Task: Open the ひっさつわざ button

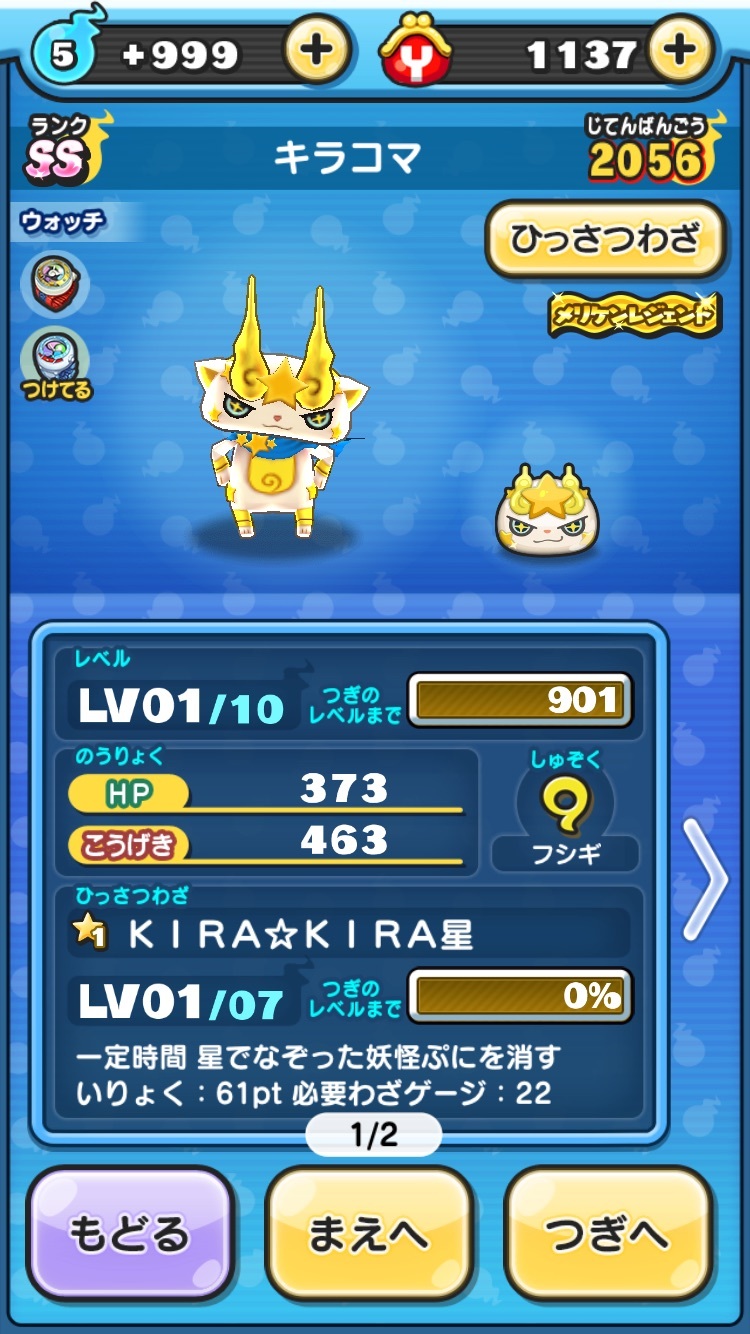Action: coord(605,239)
